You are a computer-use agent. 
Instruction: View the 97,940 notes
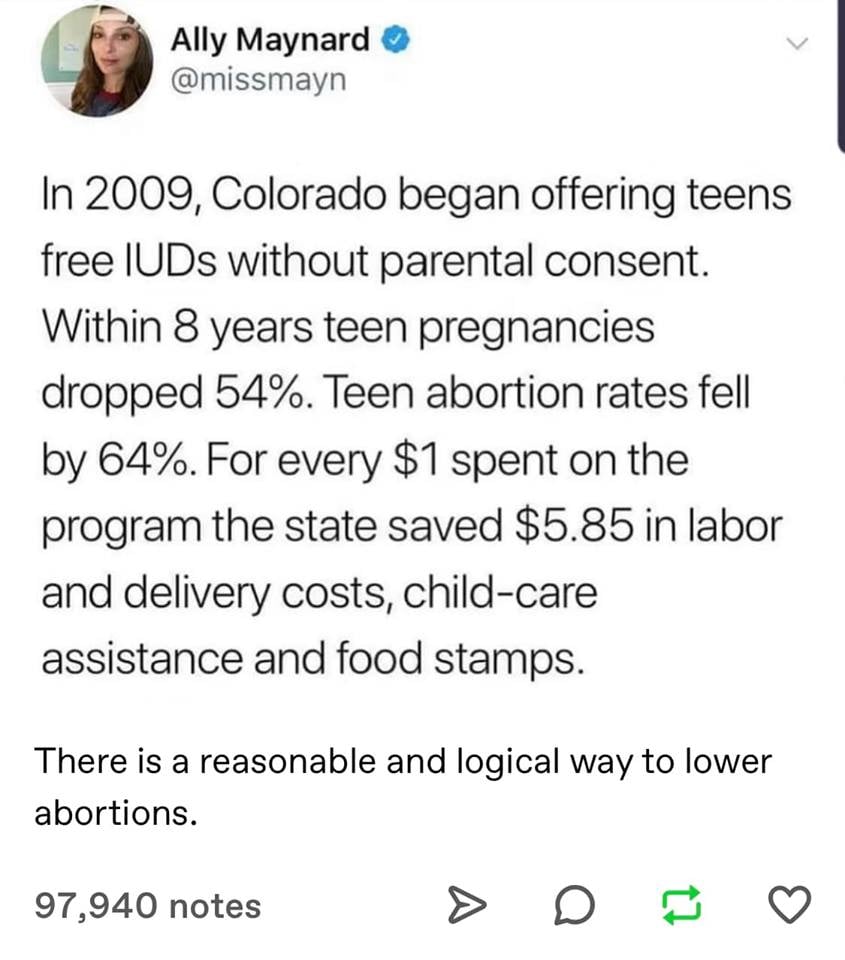148,906
